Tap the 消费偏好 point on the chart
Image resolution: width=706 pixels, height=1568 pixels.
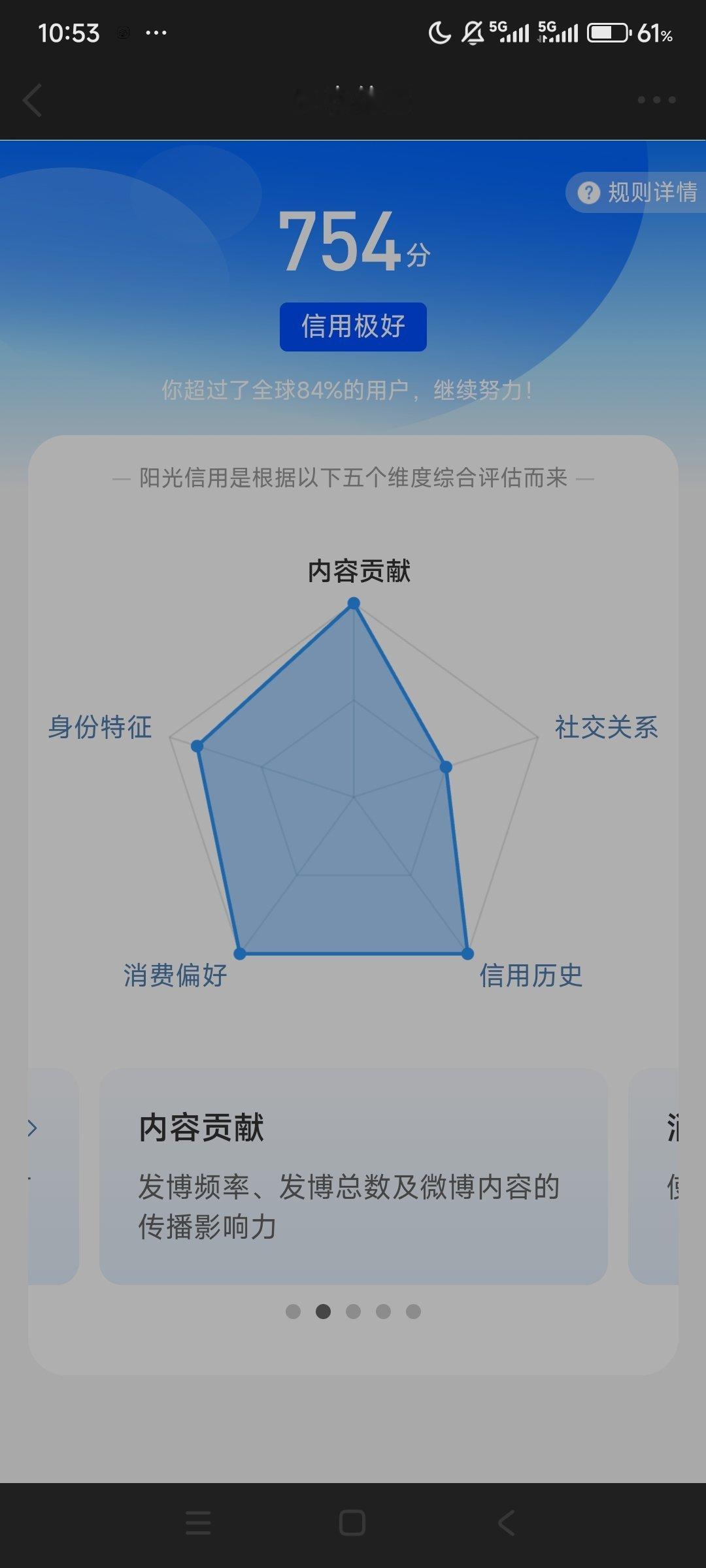click(x=239, y=952)
